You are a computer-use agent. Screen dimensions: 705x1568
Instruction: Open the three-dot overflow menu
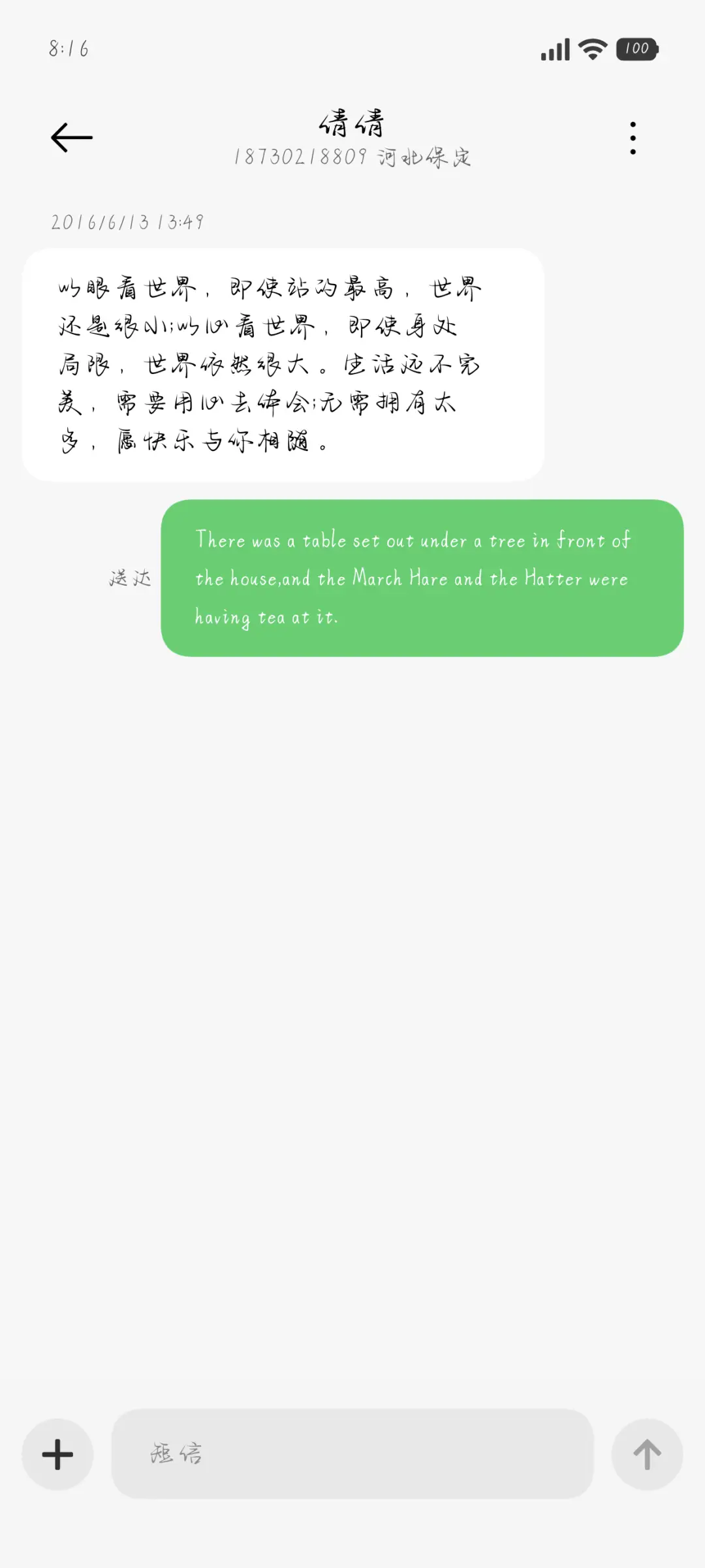coord(631,136)
